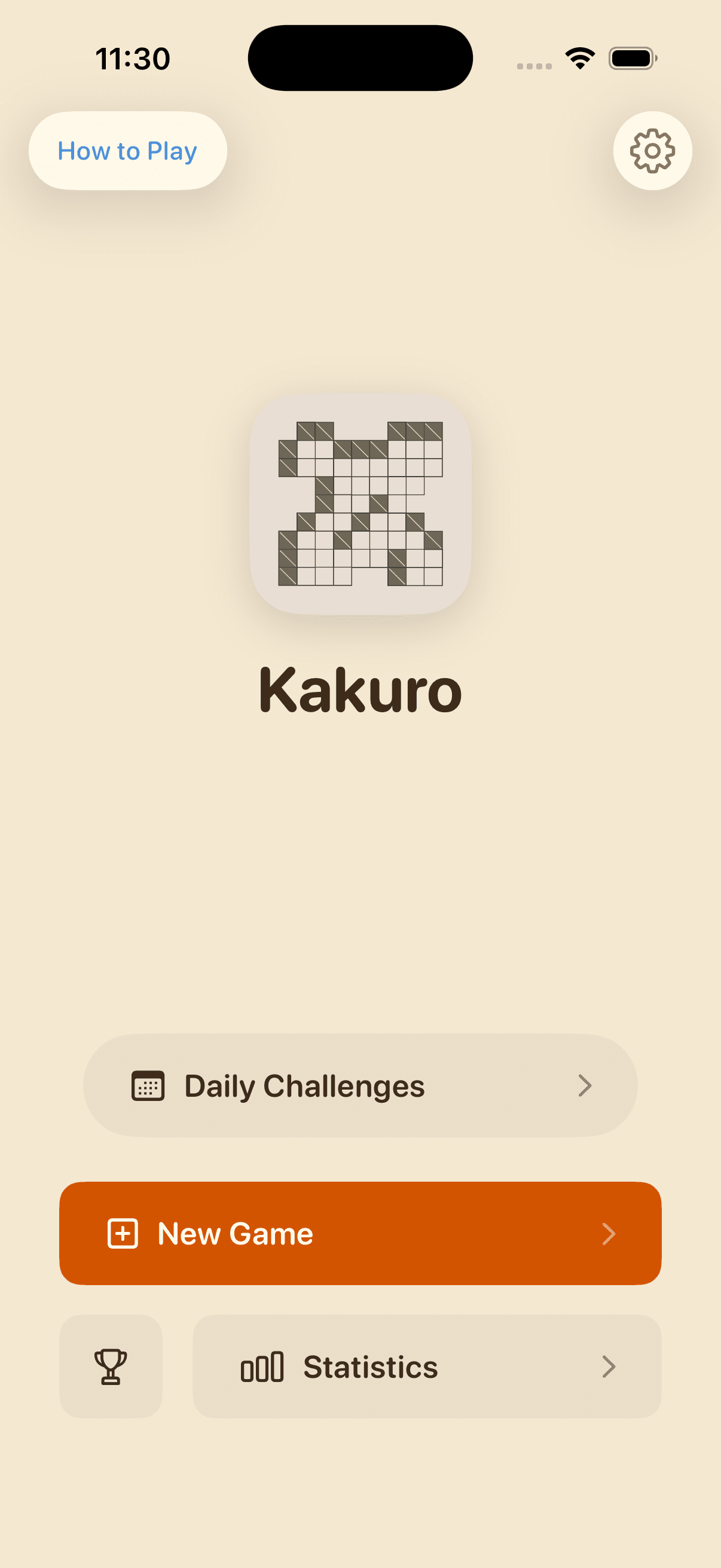The image size is (721, 1568).
Task: Open the How to Play guide
Action: coord(127,151)
